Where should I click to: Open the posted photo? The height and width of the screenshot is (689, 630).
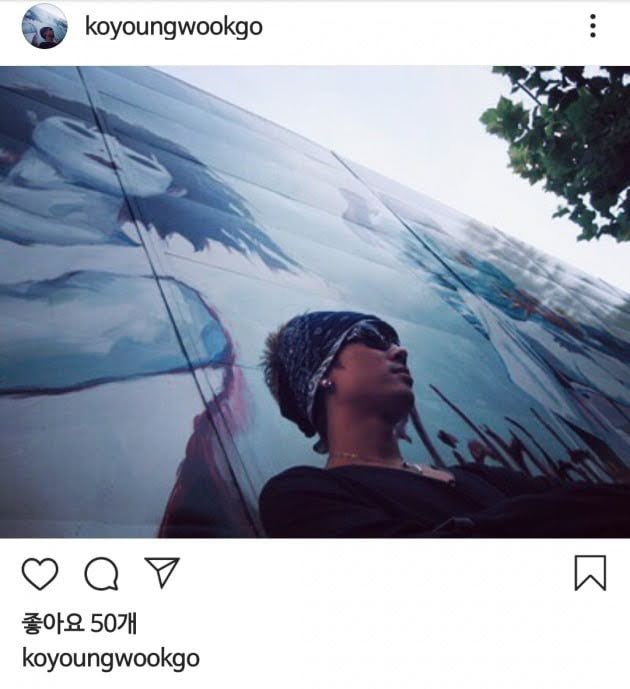click(x=315, y=302)
